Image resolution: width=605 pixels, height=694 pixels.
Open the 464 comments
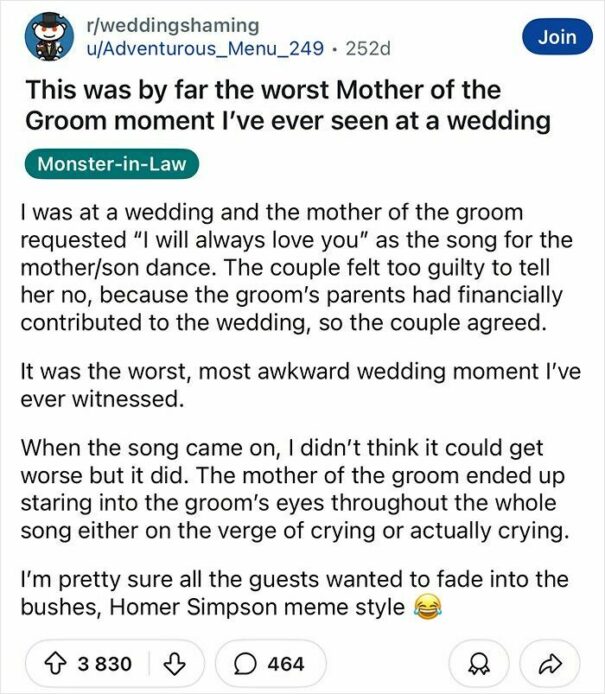point(270,662)
